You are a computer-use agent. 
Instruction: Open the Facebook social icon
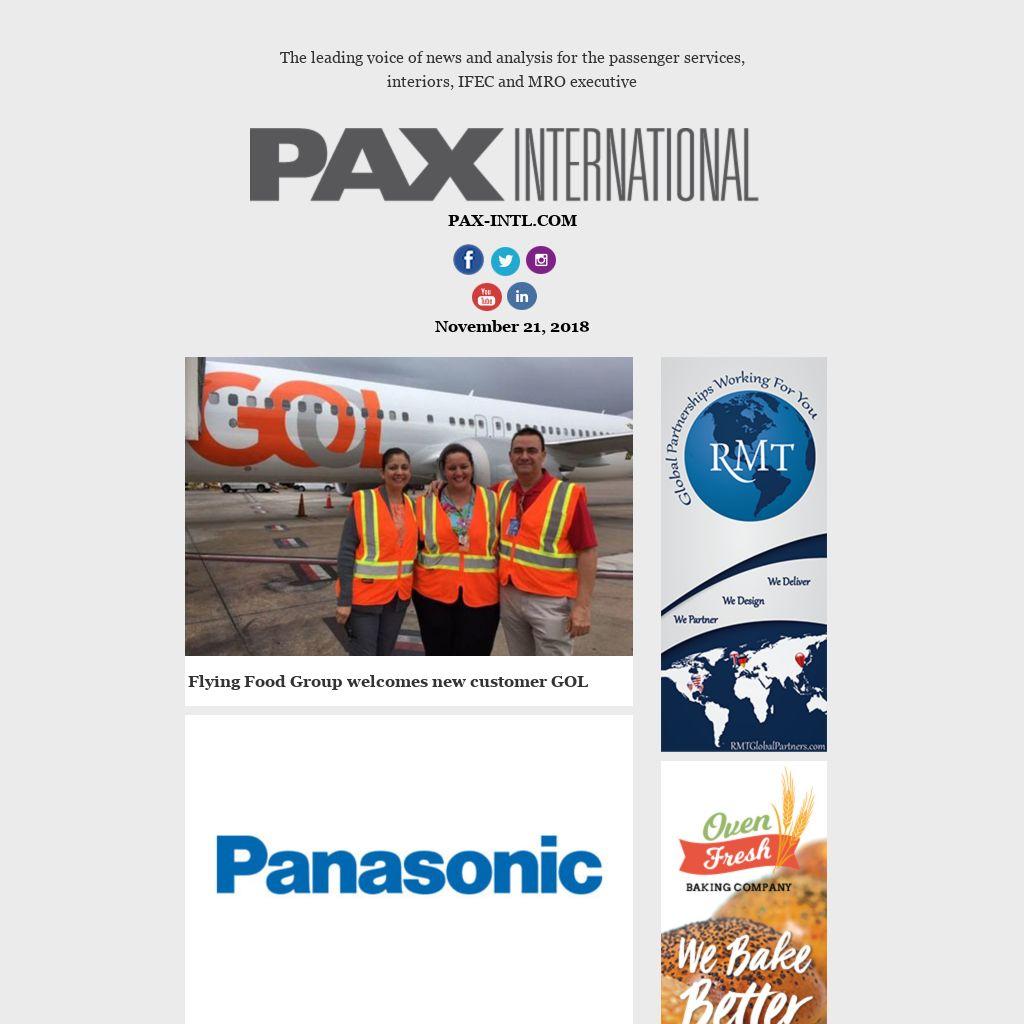[468, 260]
